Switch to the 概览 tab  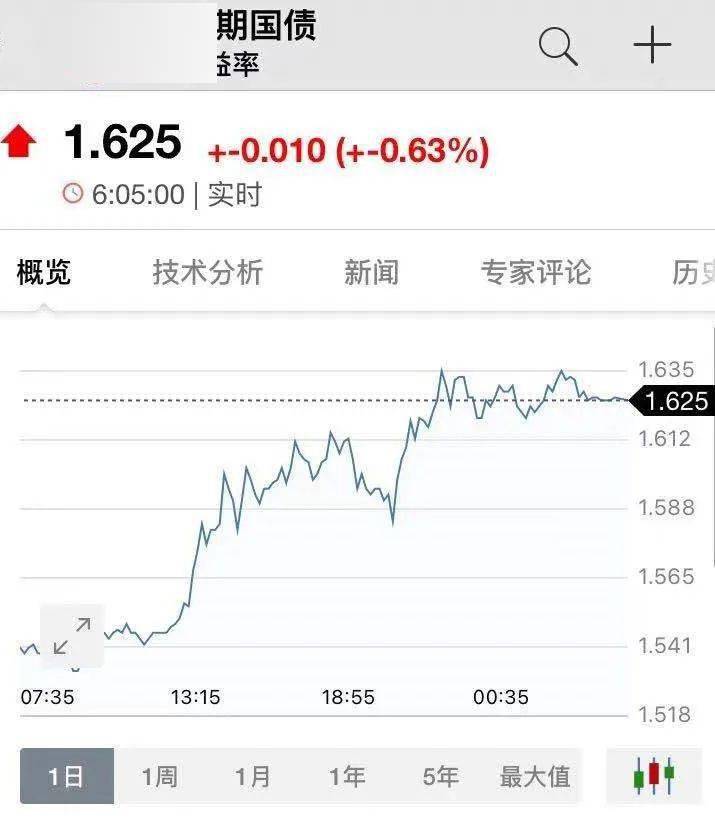(44, 272)
